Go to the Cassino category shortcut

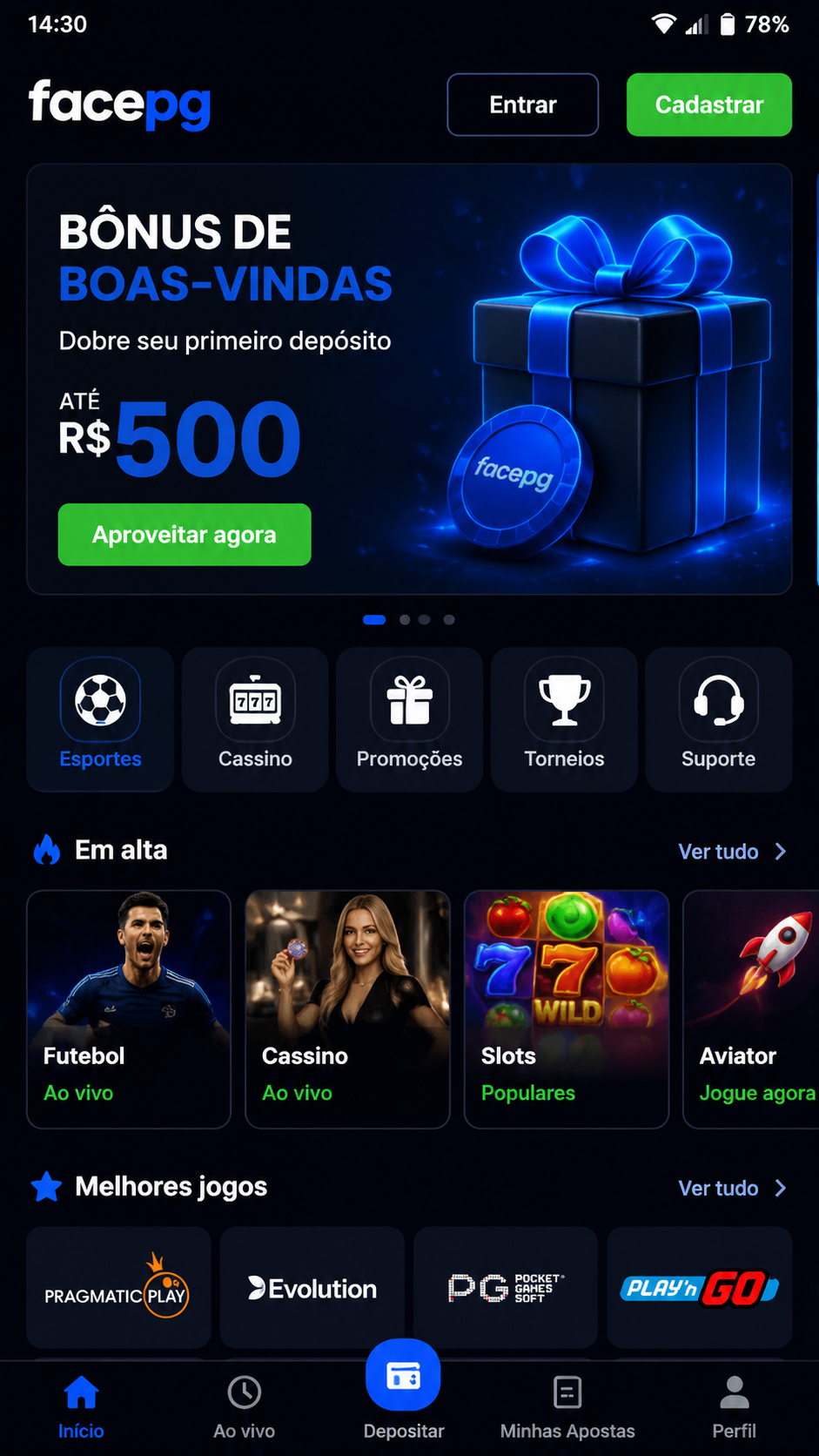click(x=255, y=719)
